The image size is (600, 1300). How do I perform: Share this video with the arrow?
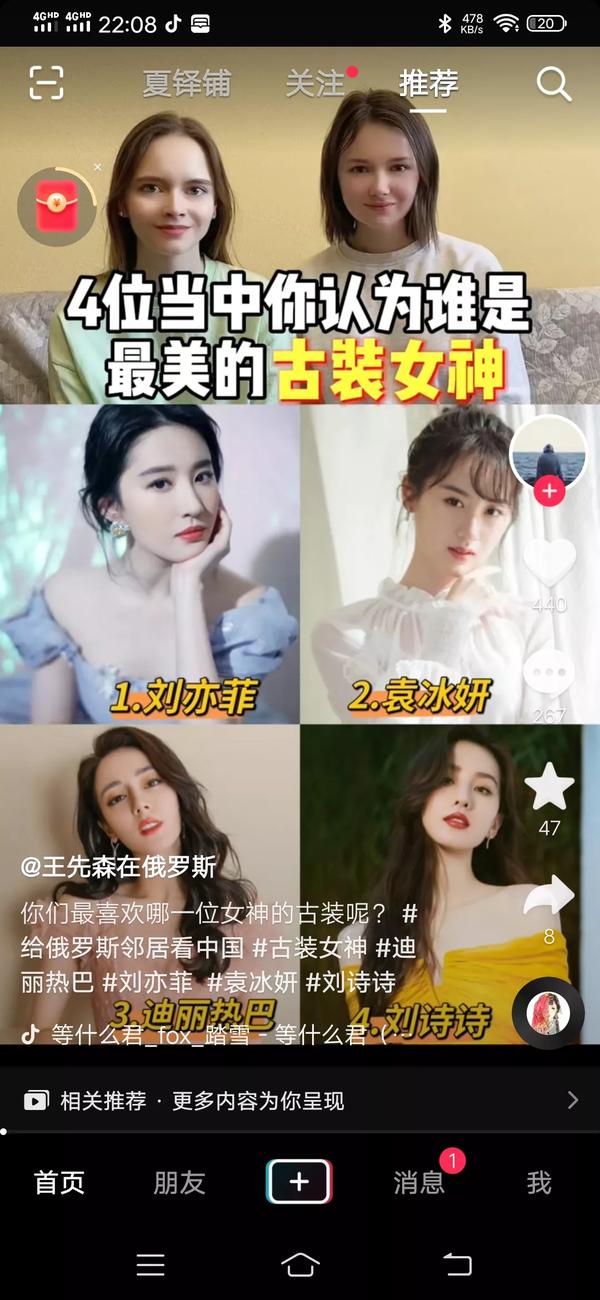pos(549,896)
